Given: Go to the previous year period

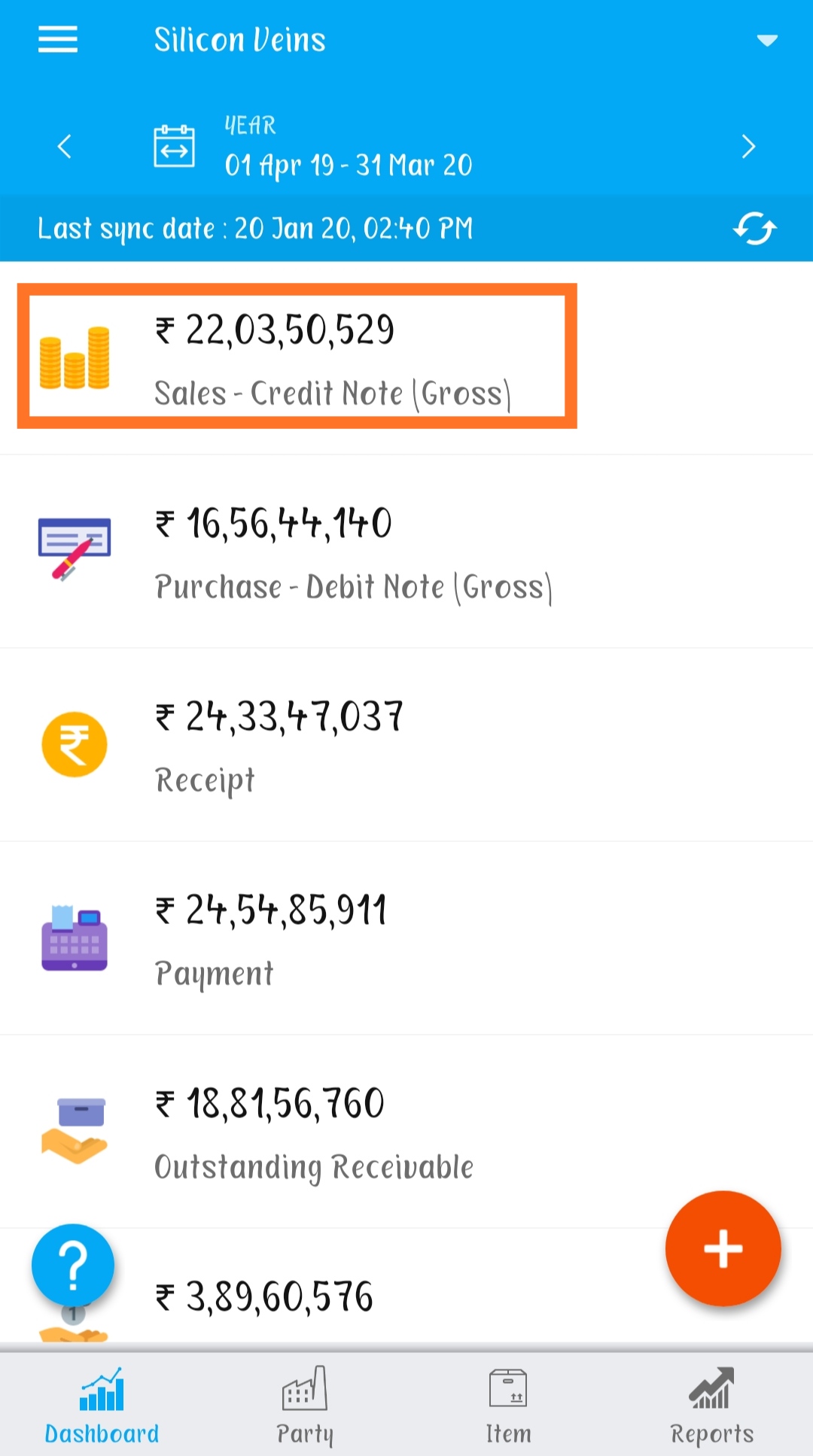Looking at the screenshot, I should pyautogui.click(x=65, y=146).
